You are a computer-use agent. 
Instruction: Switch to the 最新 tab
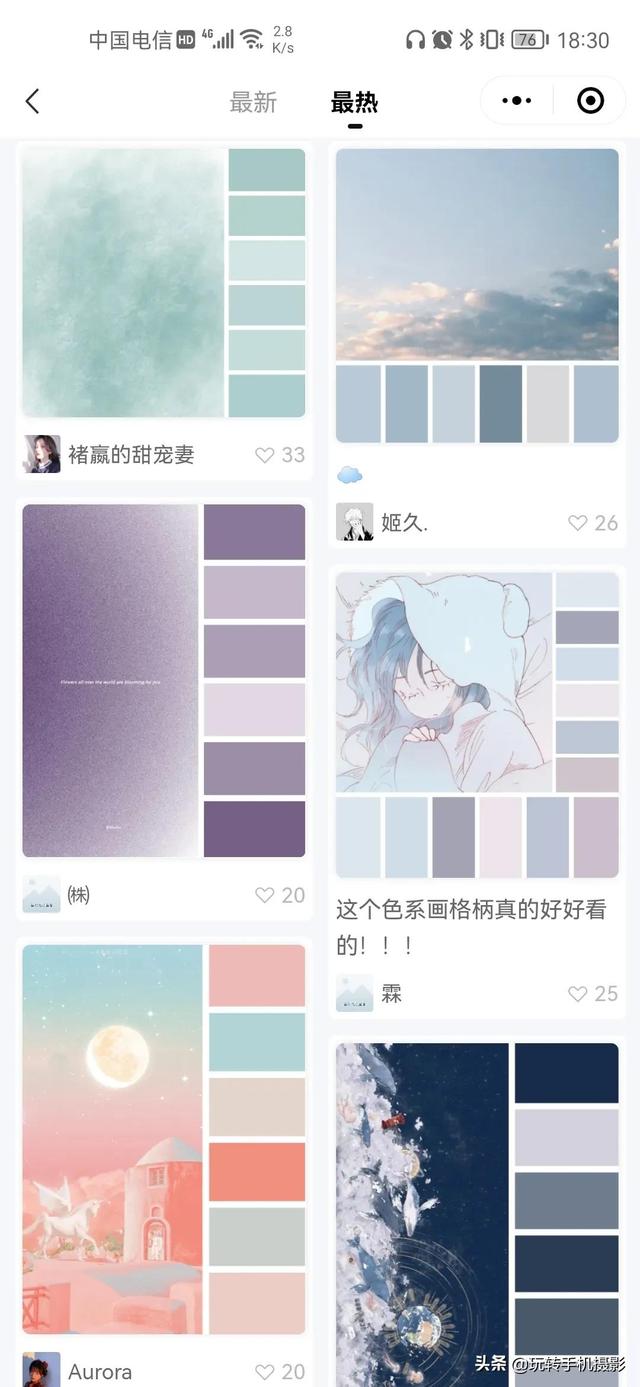click(x=253, y=102)
